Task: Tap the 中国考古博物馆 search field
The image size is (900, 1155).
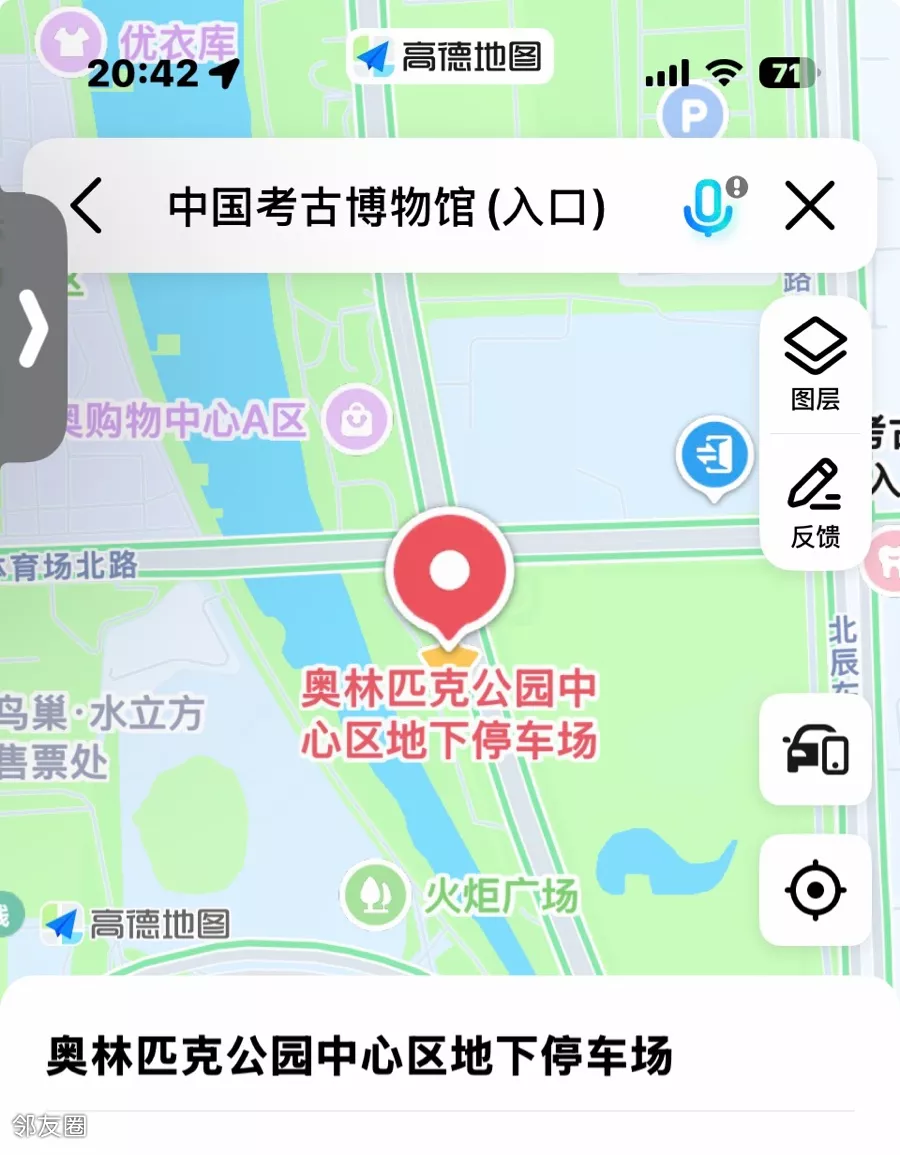Action: click(386, 208)
